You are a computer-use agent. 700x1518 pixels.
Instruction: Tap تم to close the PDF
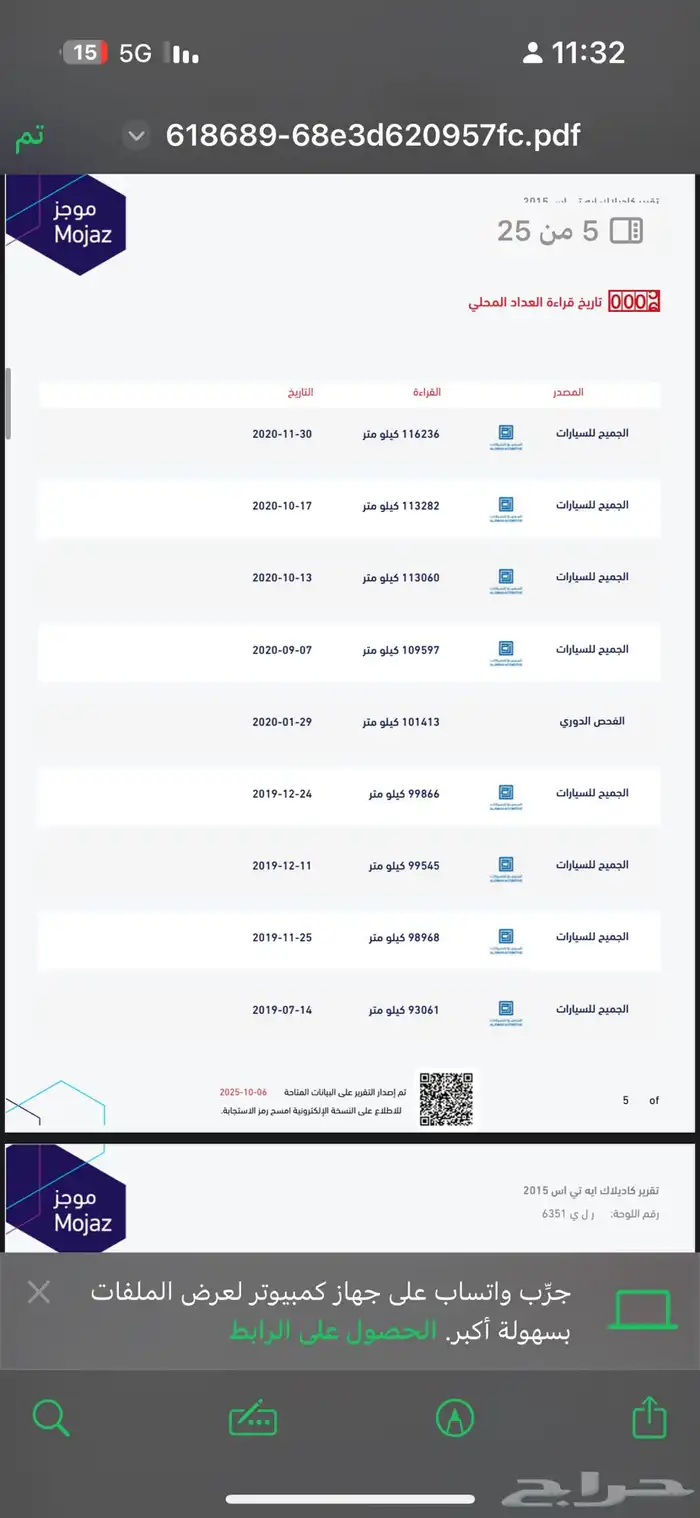point(30,136)
